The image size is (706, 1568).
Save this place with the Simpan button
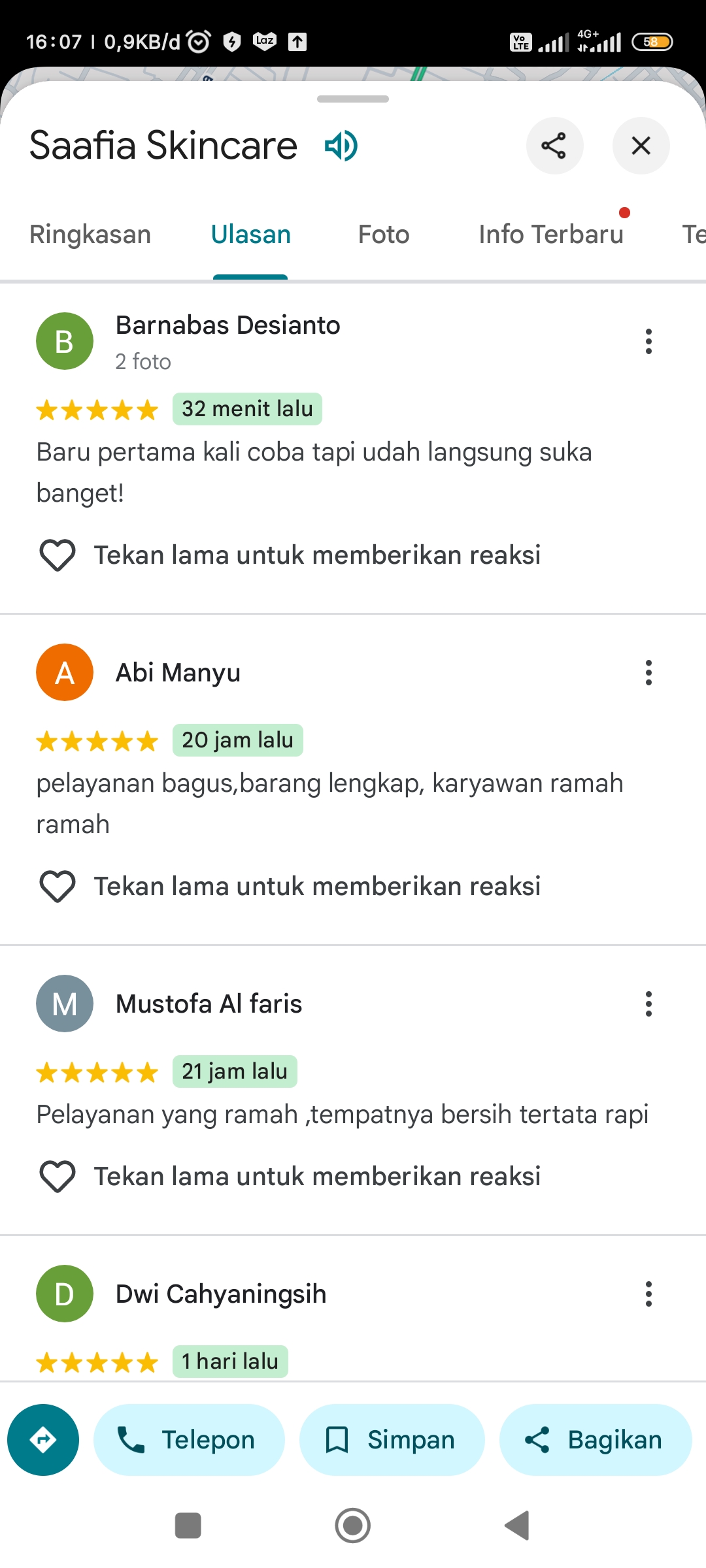click(x=392, y=1440)
